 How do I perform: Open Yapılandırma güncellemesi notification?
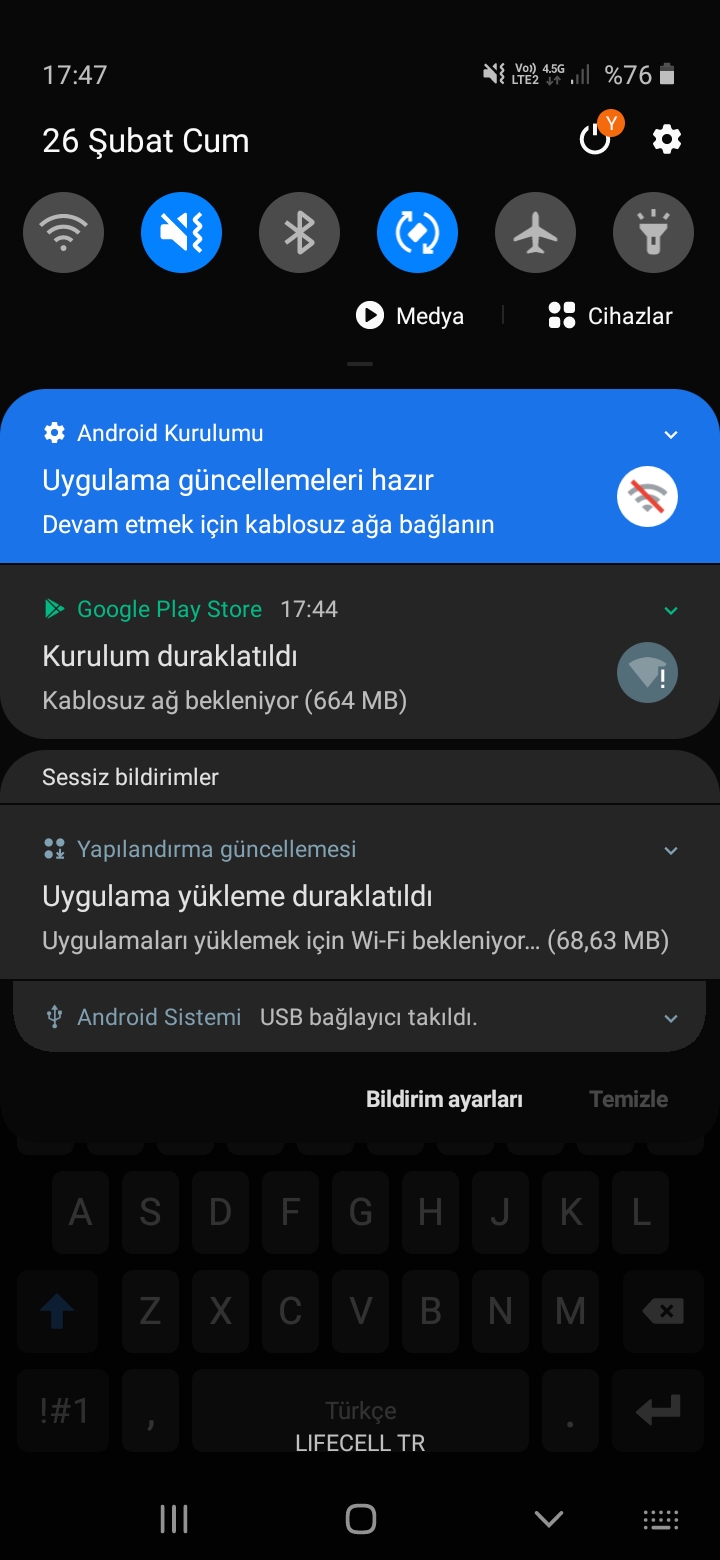point(300,916)
